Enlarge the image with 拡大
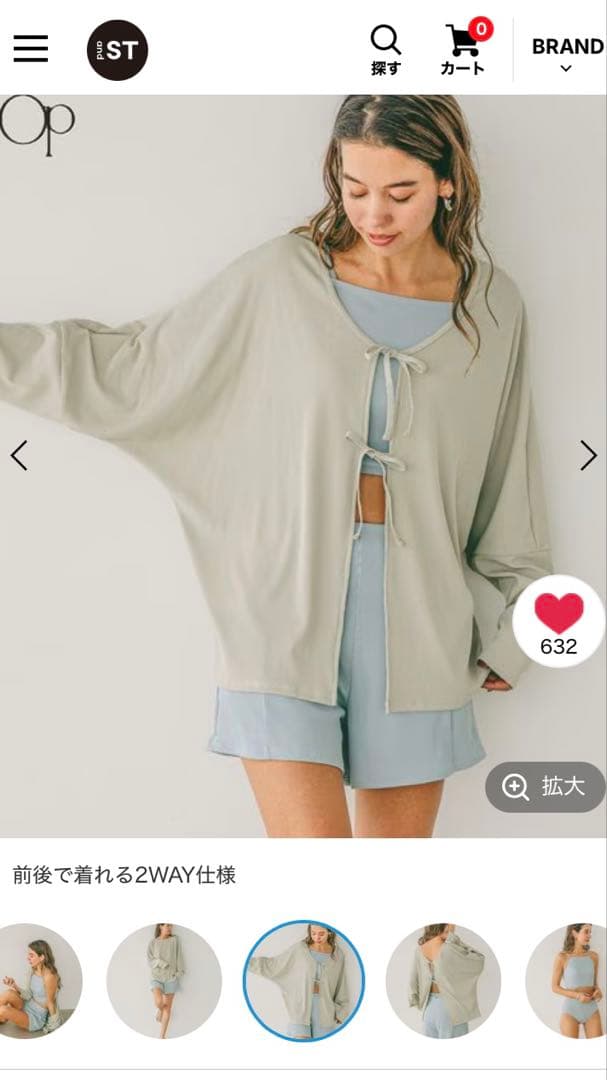The height and width of the screenshot is (1080, 607). click(x=545, y=787)
